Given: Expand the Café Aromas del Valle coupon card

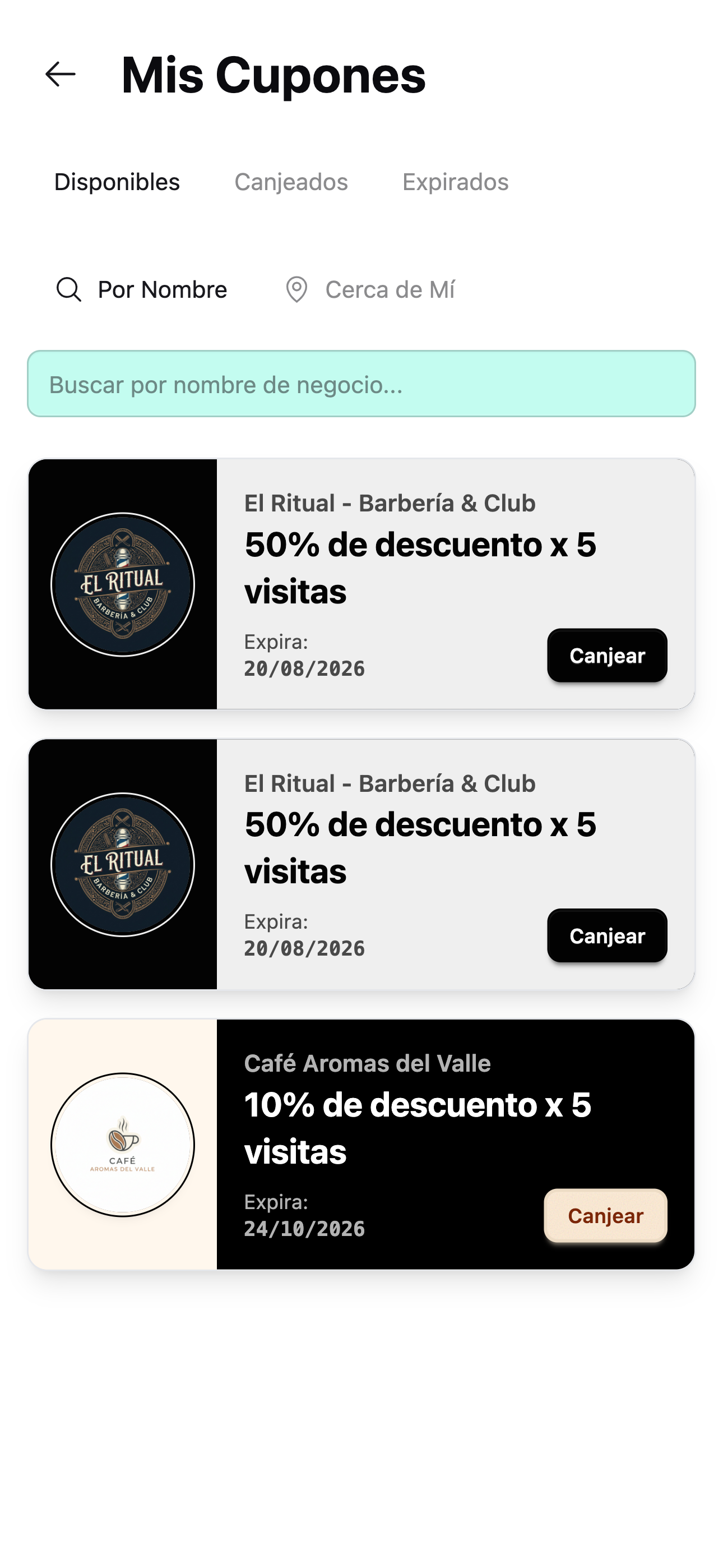Looking at the screenshot, I should (361, 1145).
